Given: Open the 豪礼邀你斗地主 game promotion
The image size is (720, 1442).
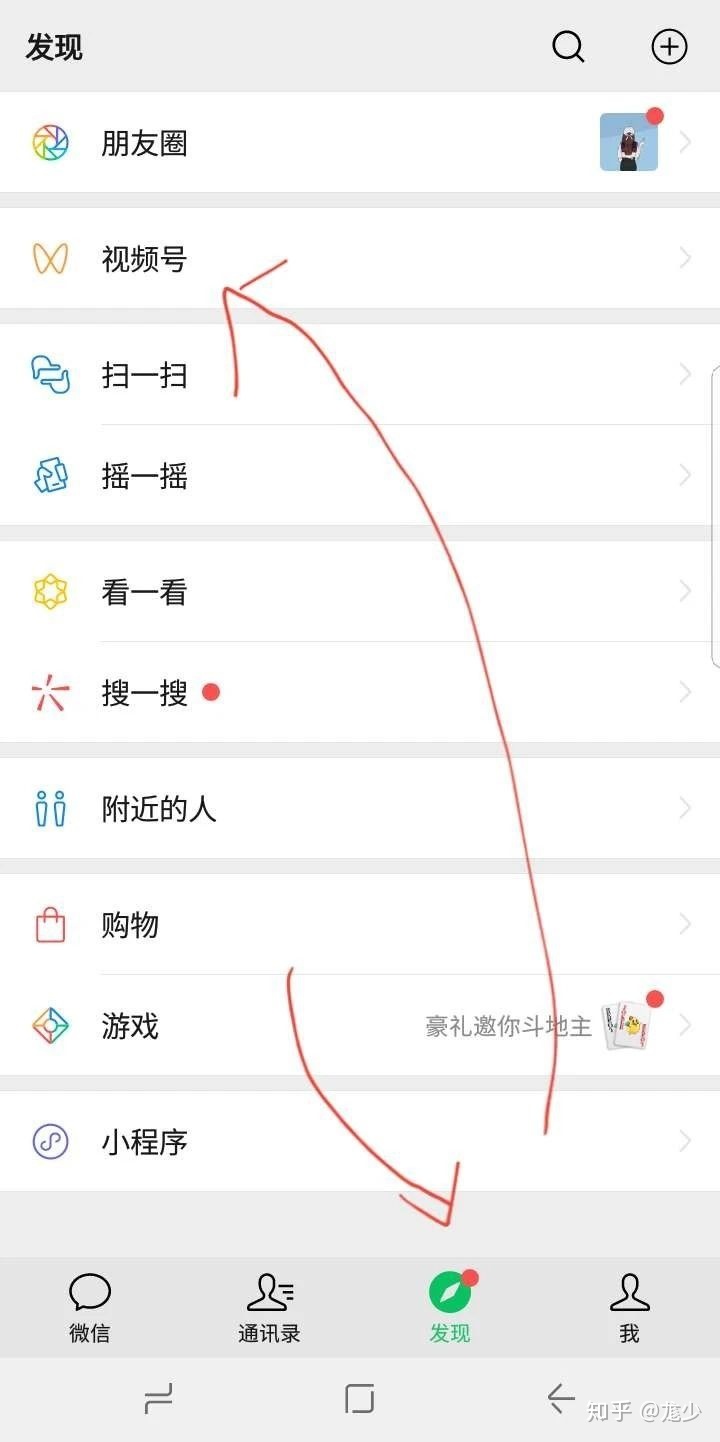Looking at the screenshot, I should (508, 1025).
